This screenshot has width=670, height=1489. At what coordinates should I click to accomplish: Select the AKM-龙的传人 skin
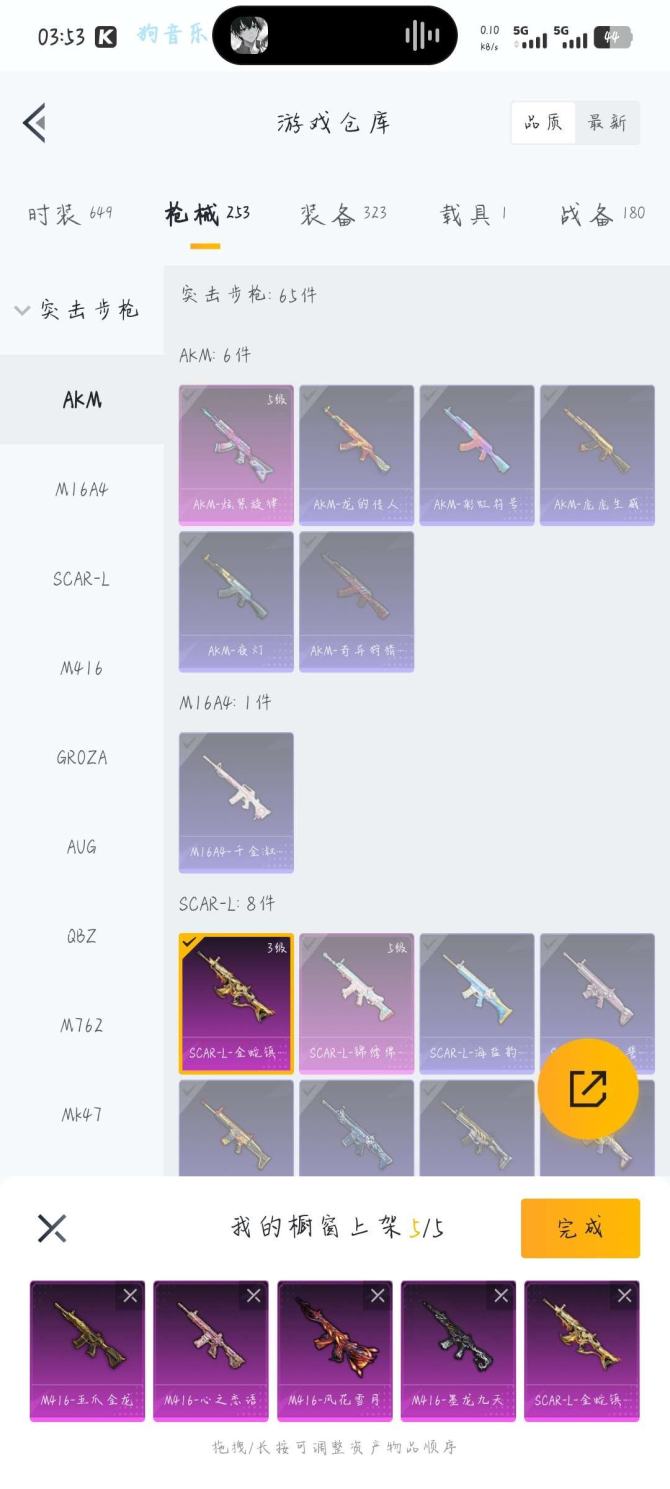[356, 453]
